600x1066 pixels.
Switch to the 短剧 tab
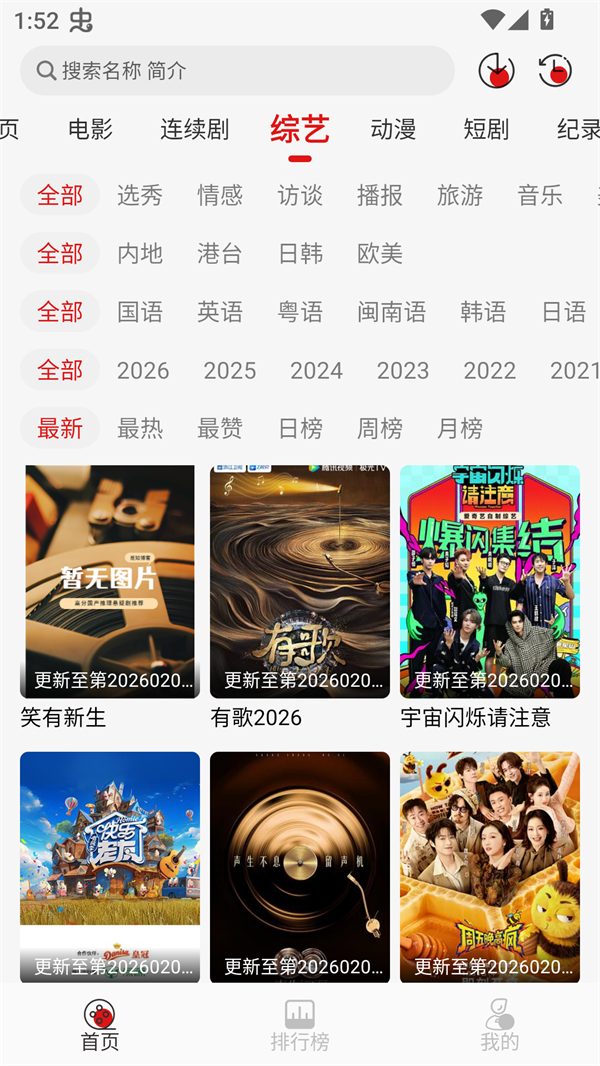486,129
